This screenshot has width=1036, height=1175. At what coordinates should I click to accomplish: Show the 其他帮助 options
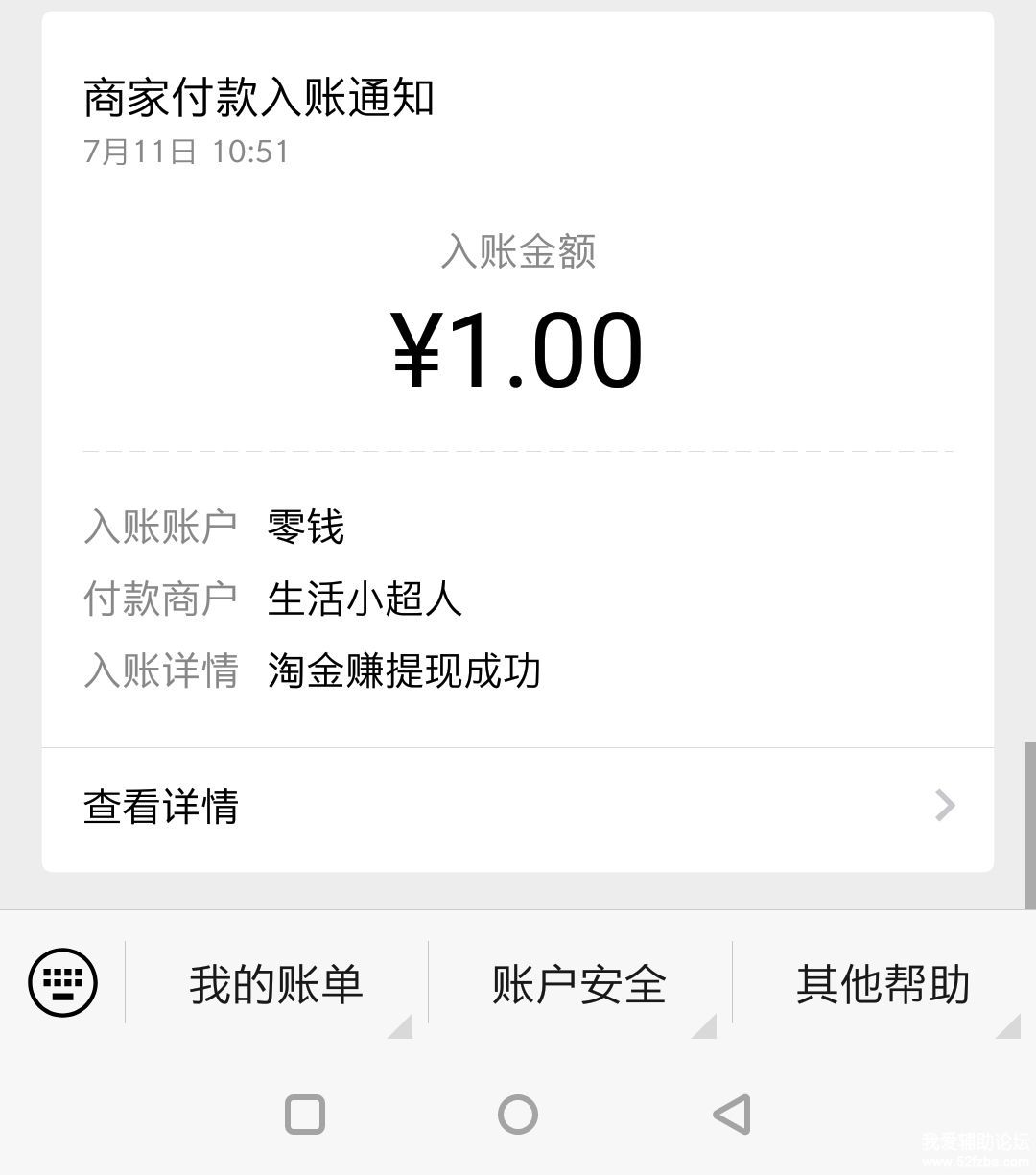883,984
